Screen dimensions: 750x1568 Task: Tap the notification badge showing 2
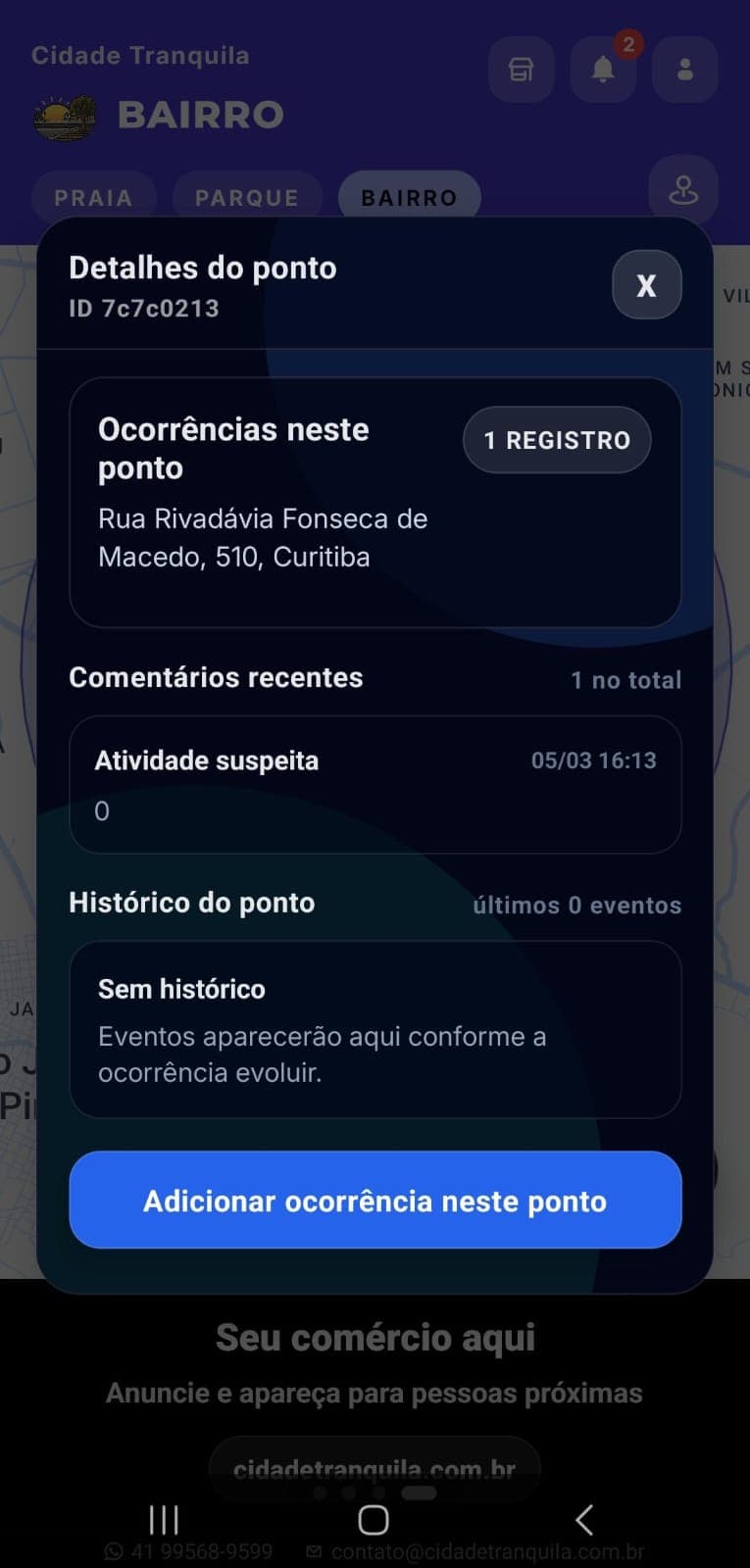(x=628, y=43)
